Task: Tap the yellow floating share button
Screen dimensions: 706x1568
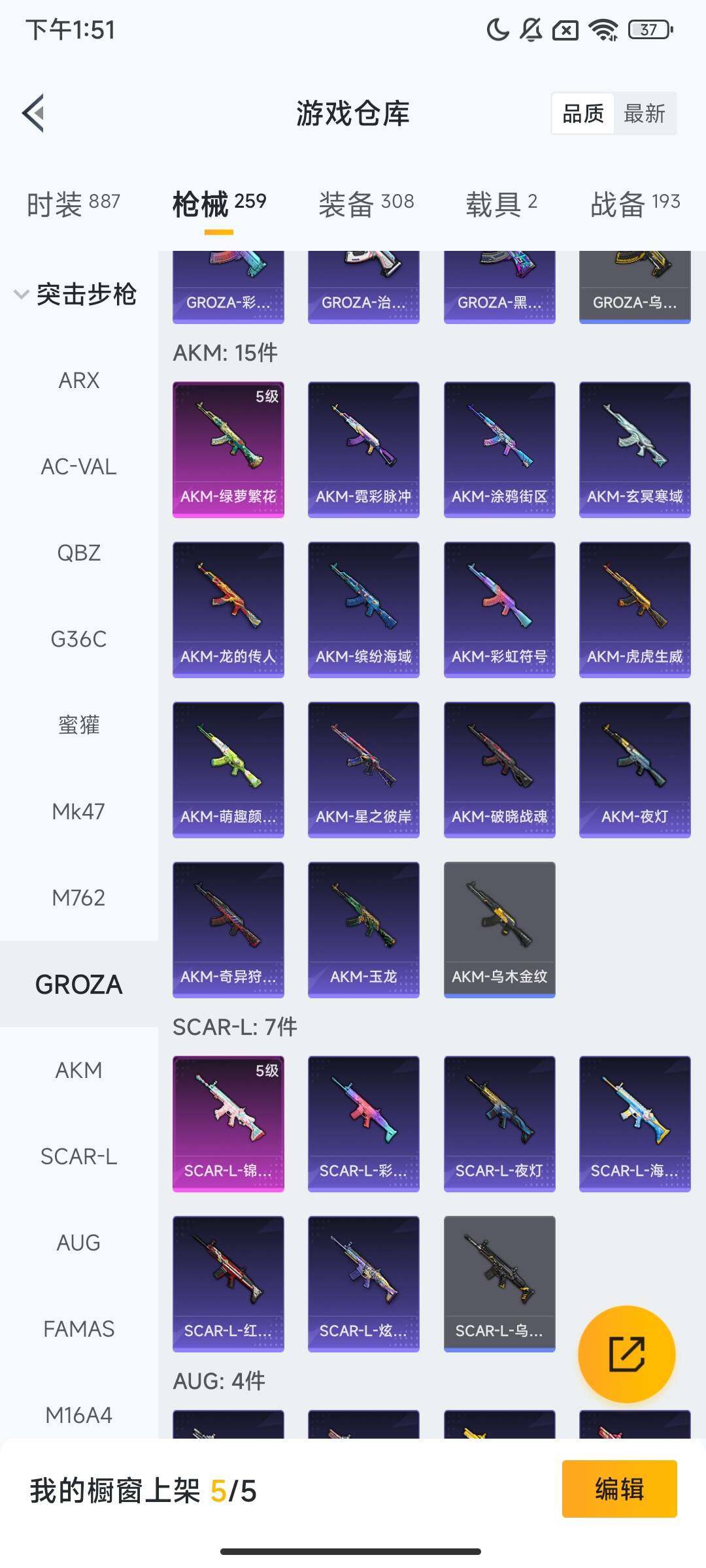Action: pos(627,1354)
